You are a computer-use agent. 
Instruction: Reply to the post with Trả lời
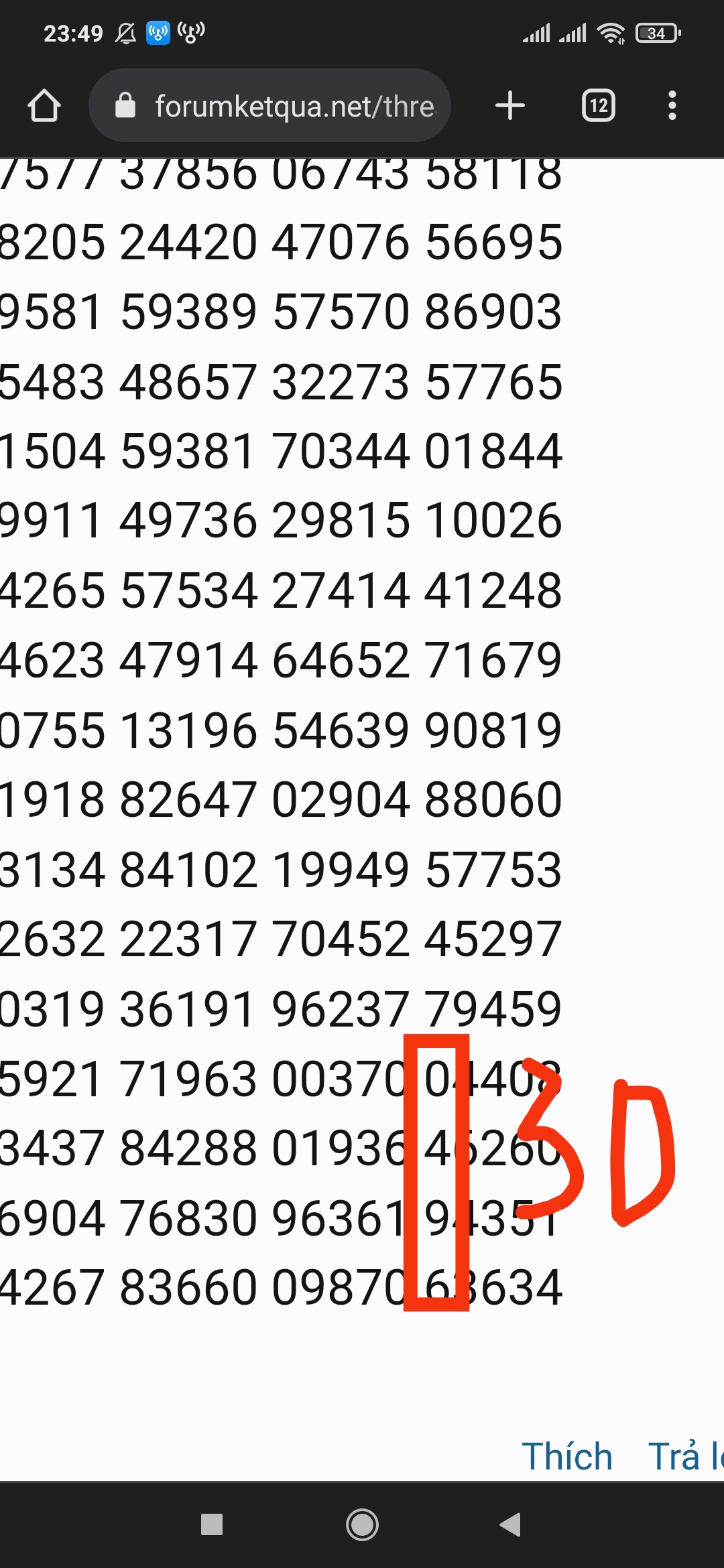(x=686, y=1456)
